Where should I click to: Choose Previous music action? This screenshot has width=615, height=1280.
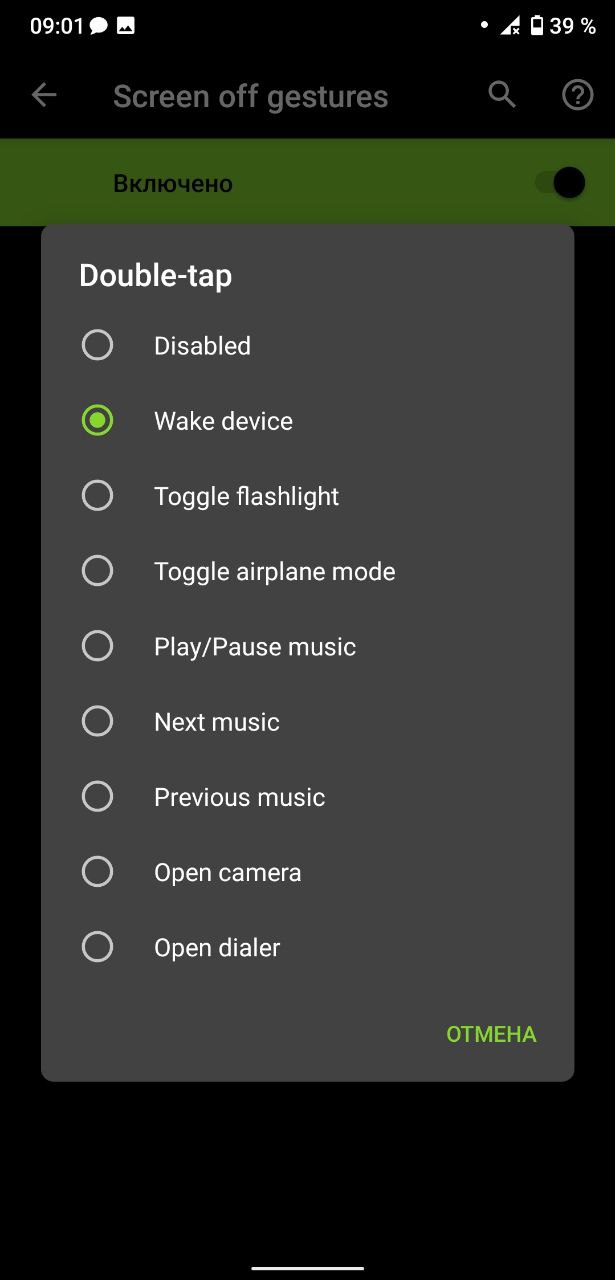pos(307,797)
